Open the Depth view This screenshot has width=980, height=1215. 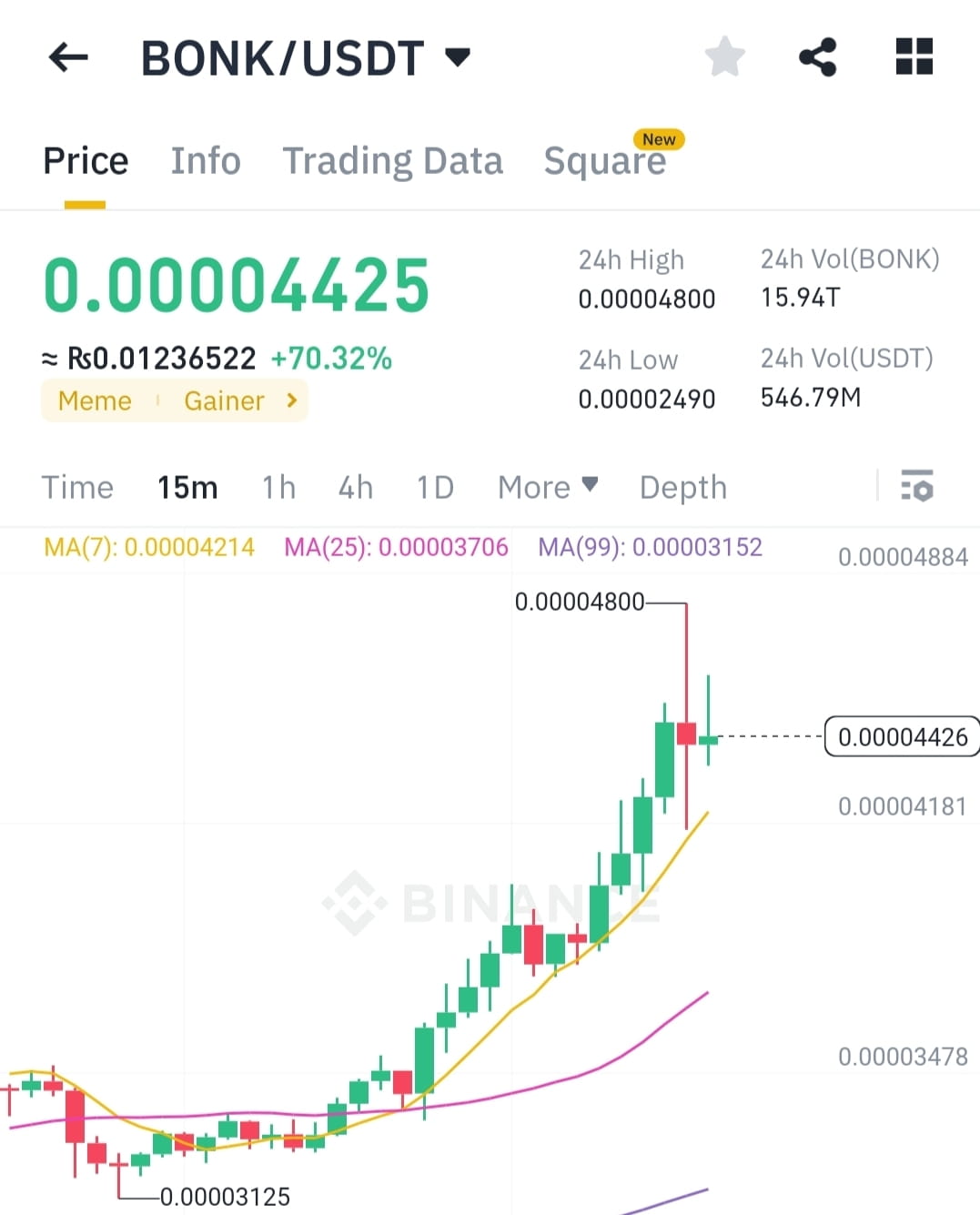[682, 487]
